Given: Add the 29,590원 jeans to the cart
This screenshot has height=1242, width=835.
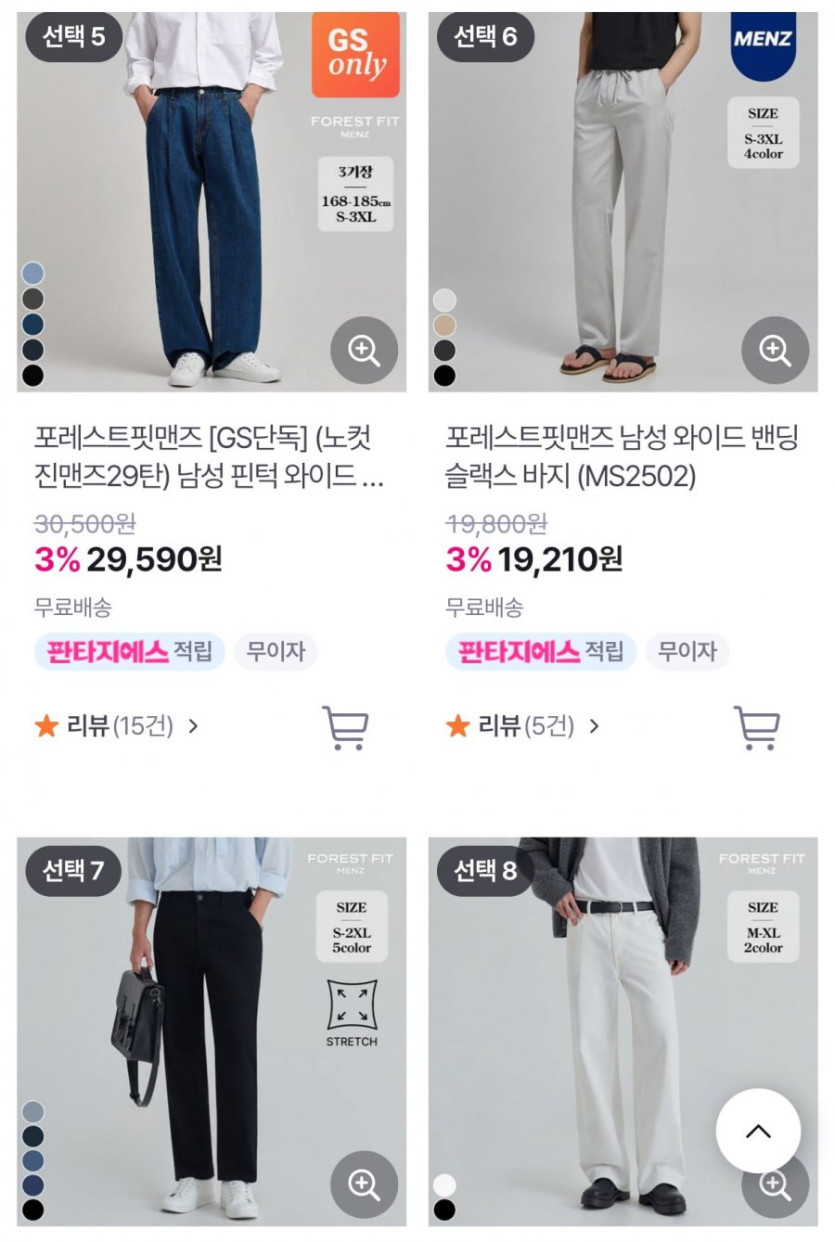Looking at the screenshot, I should point(345,727).
